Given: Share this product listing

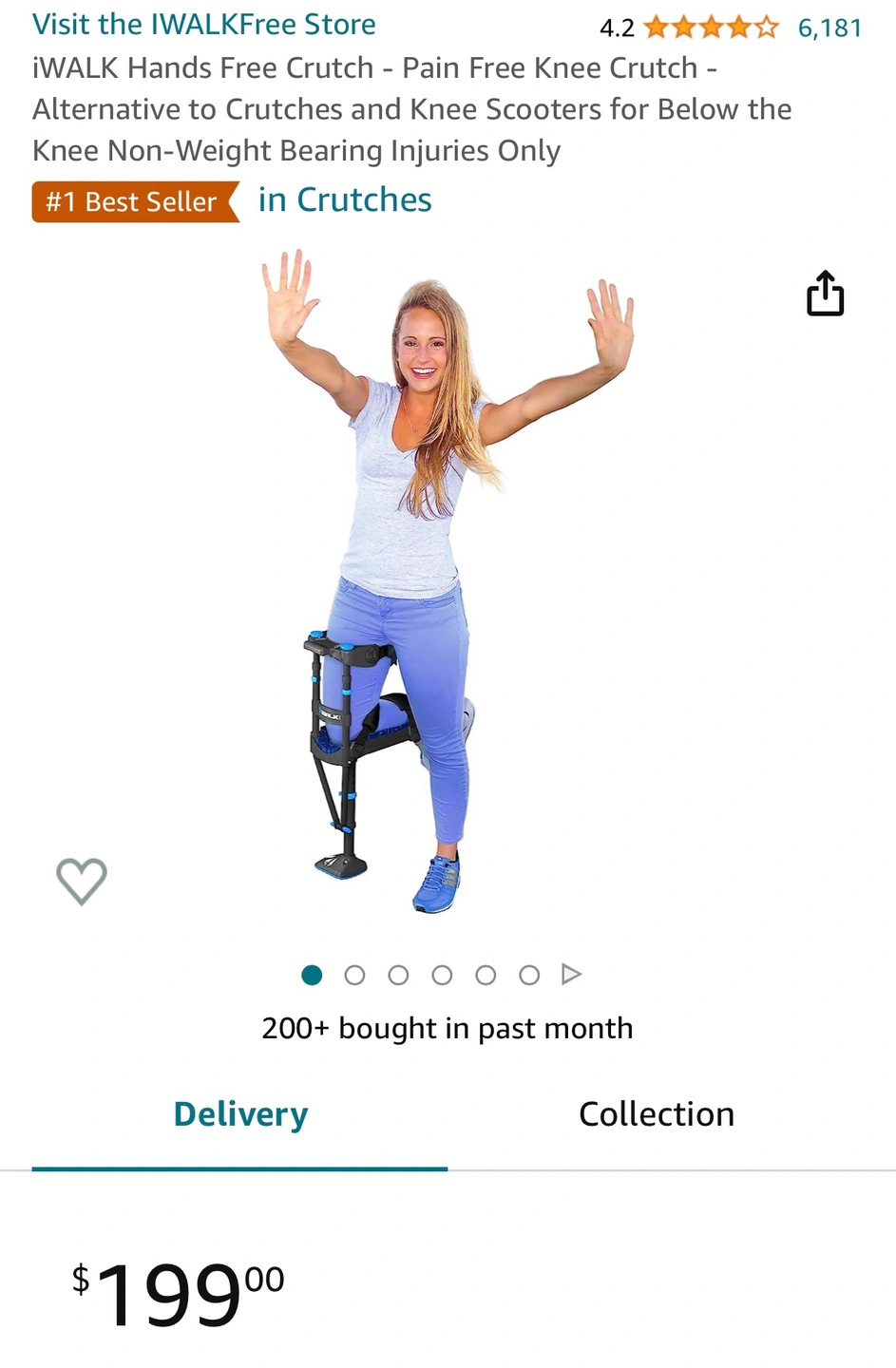Looking at the screenshot, I should (x=825, y=294).
